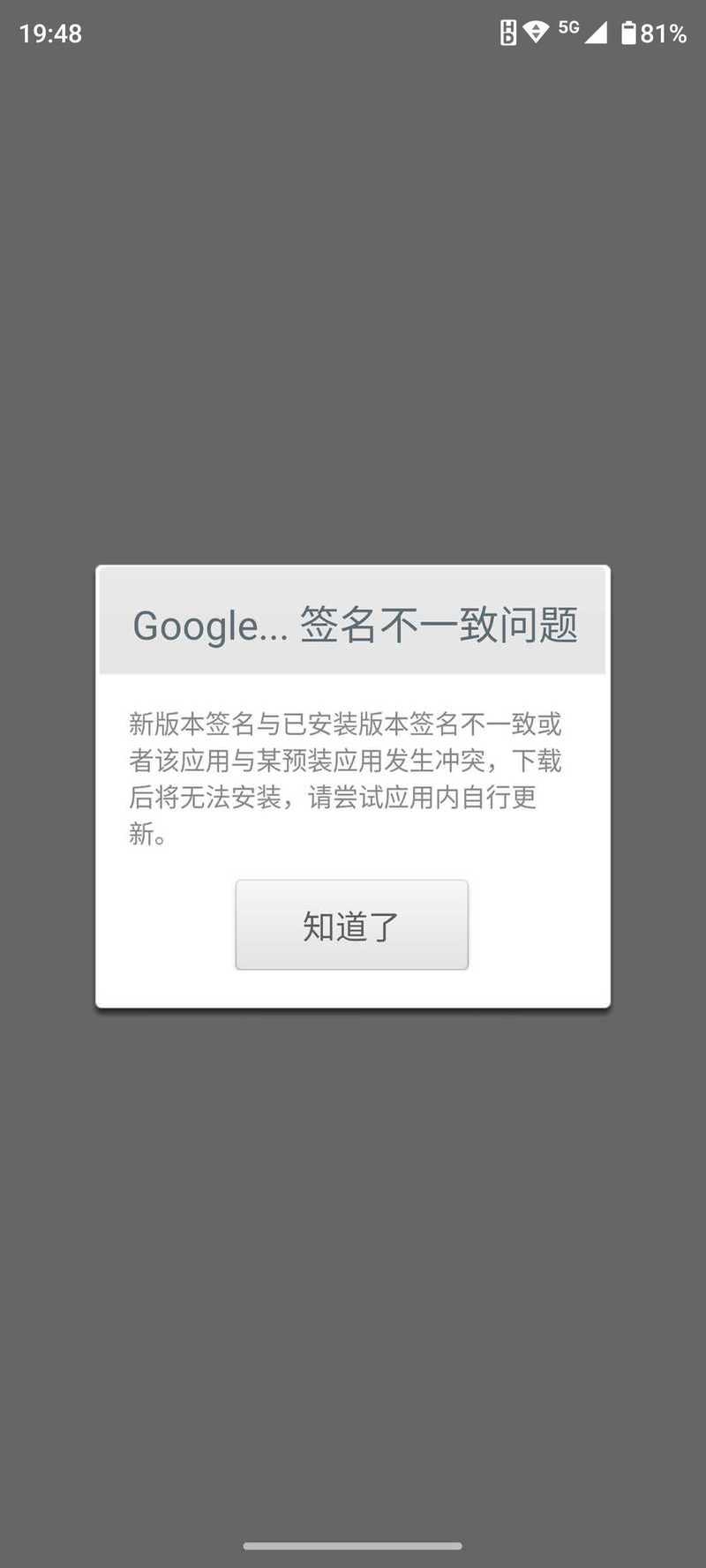Dismiss the dialog with 知道了 button
The width and height of the screenshot is (706, 1568).
point(351,925)
